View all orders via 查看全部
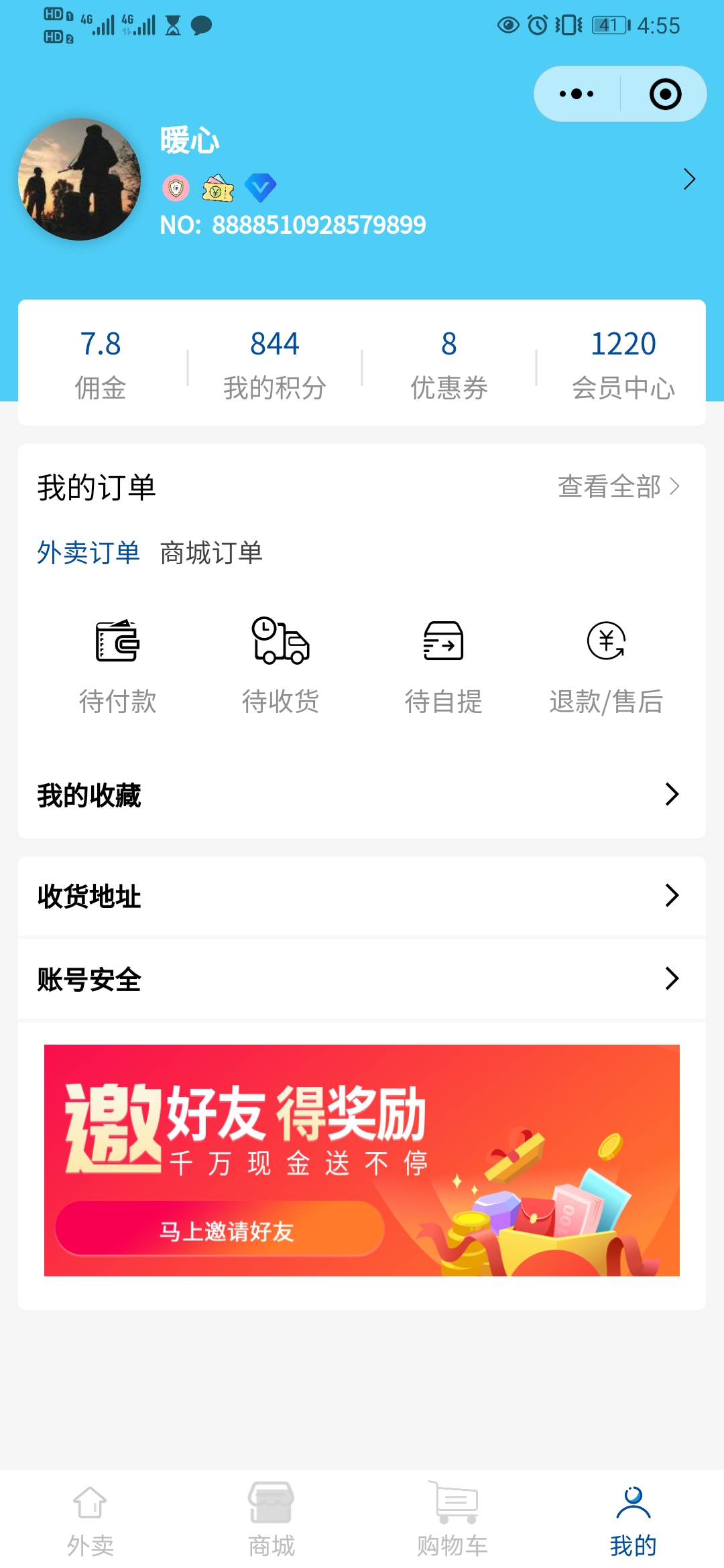724x1568 pixels. (x=619, y=486)
